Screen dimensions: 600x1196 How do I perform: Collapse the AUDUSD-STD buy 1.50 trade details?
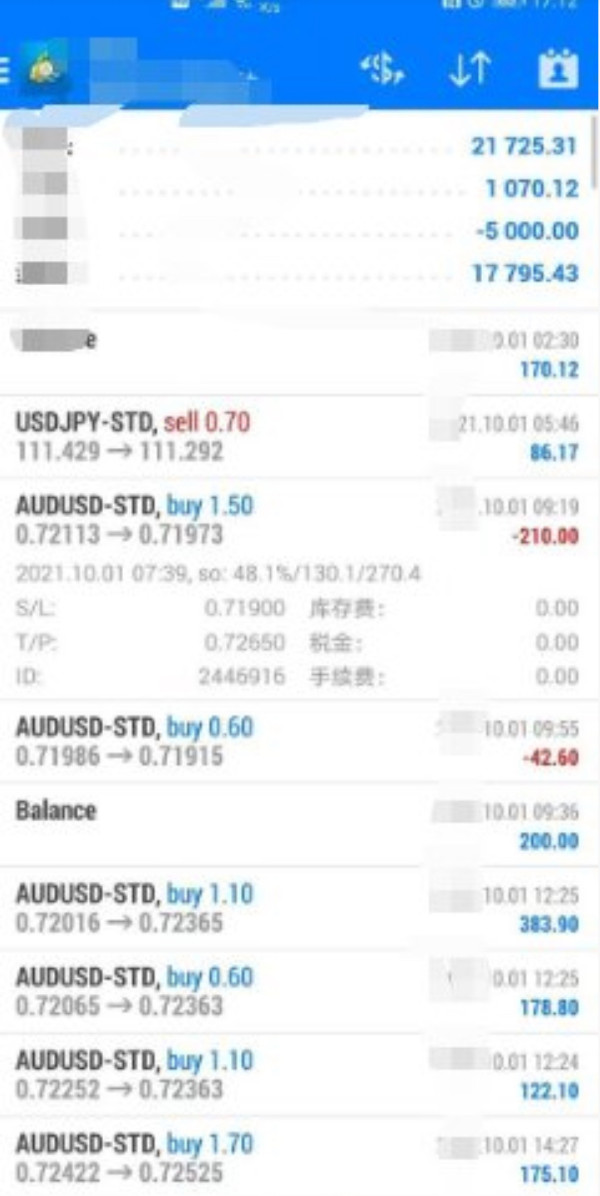pyautogui.click(x=300, y=520)
